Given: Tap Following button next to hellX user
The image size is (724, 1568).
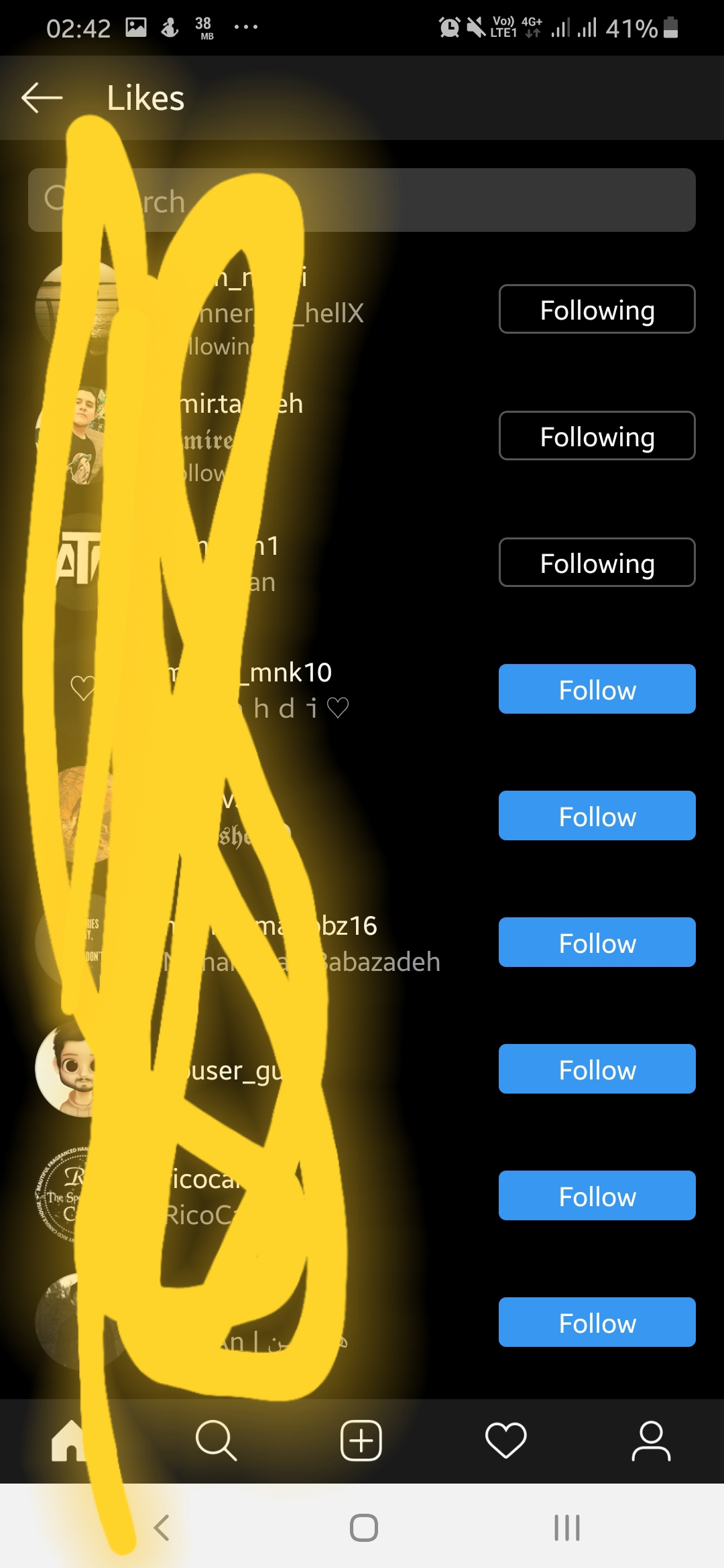Looking at the screenshot, I should pos(597,310).
